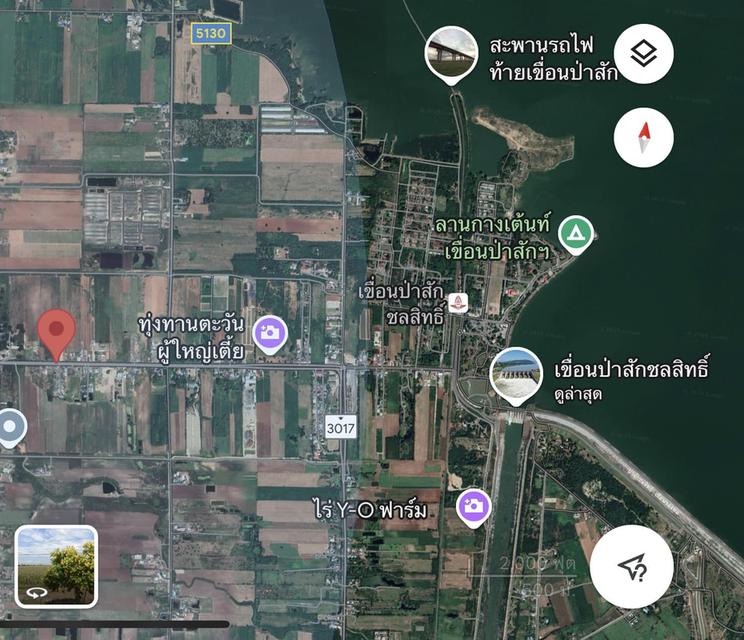Select the ลานกางเต้นท์เขื่อนป่าสักฯ campsite marker

coord(574,234)
